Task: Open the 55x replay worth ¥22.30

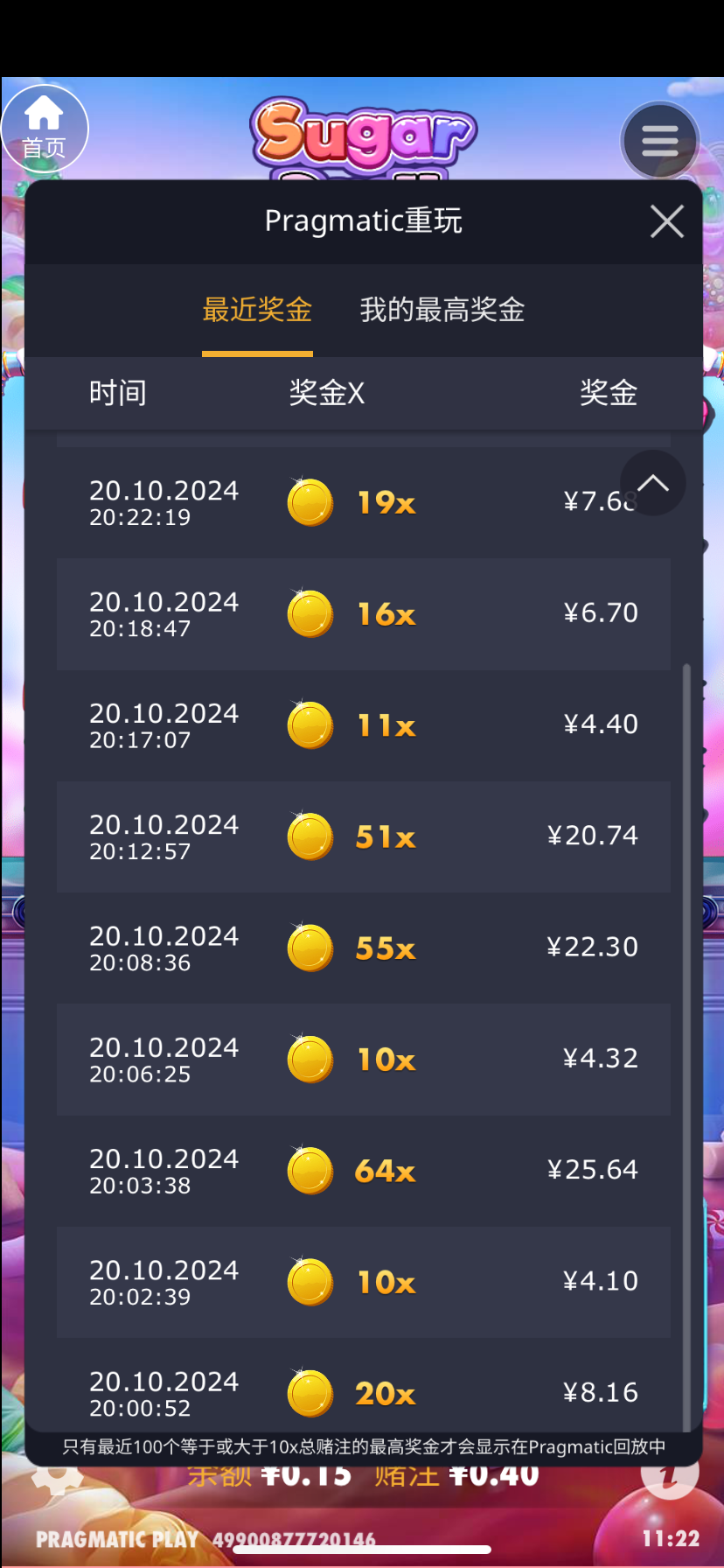Action: (x=364, y=948)
